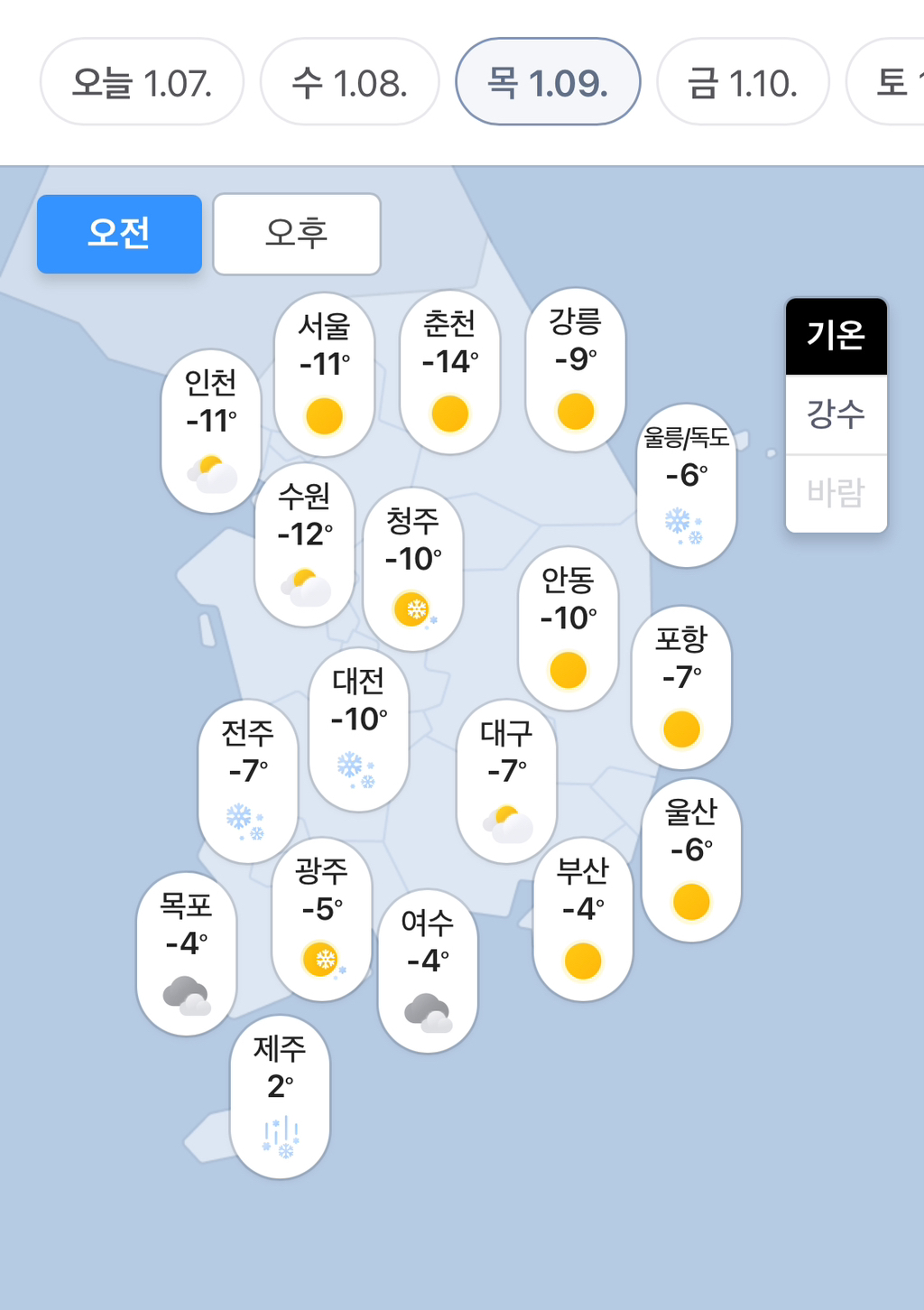Open the 토 (Saturday) forecast
The width and height of the screenshot is (924, 1310).
(892, 81)
